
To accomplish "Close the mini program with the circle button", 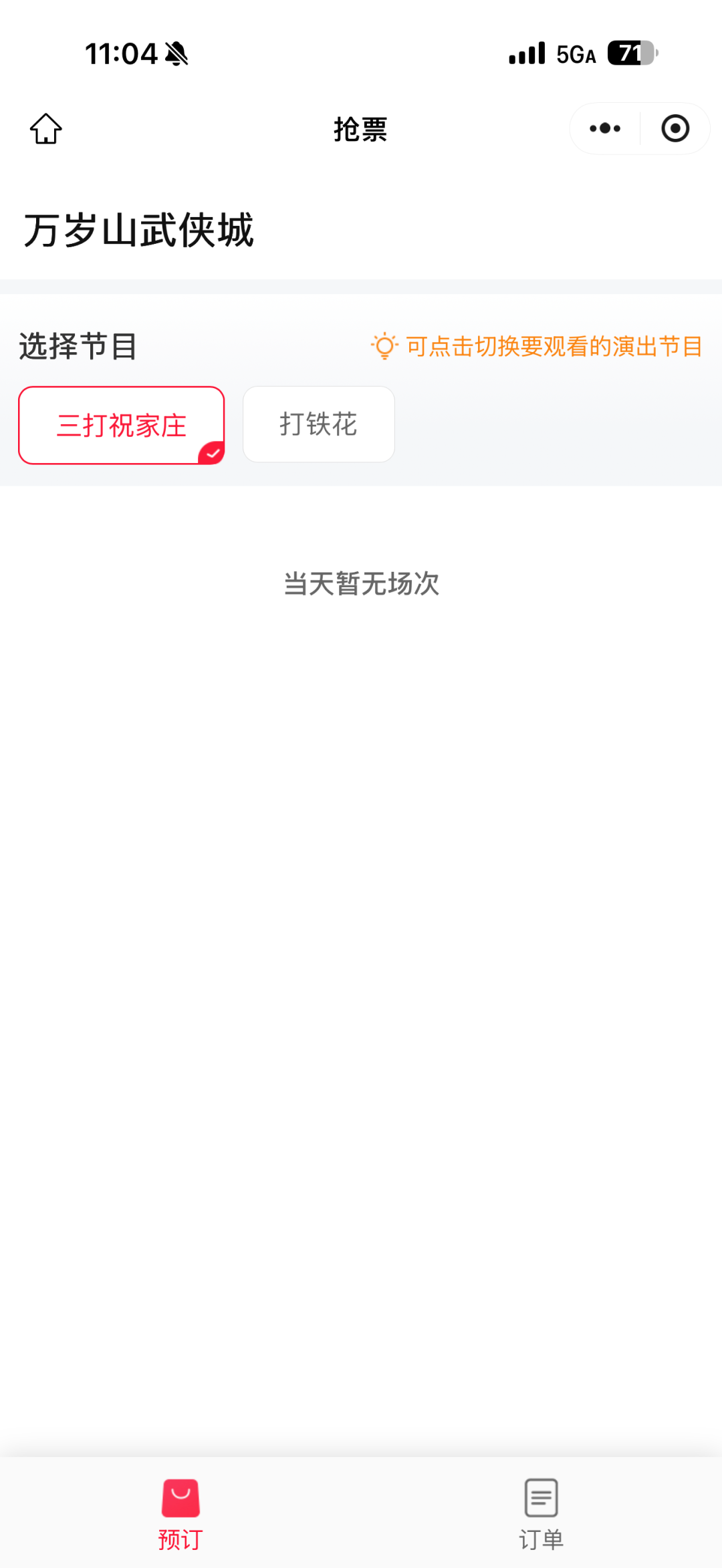I will [x=675, y=128].
